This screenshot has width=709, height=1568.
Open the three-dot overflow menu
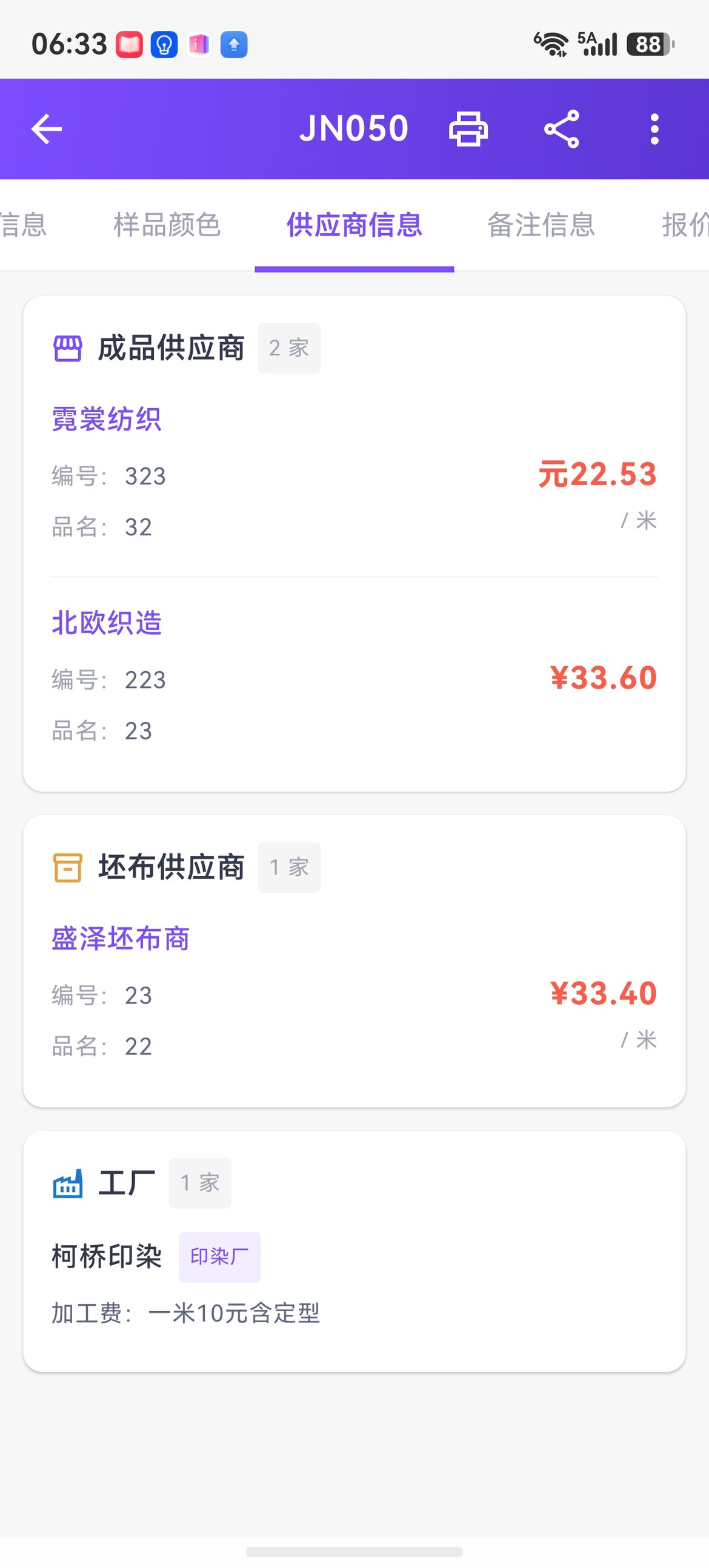[654, 128]
